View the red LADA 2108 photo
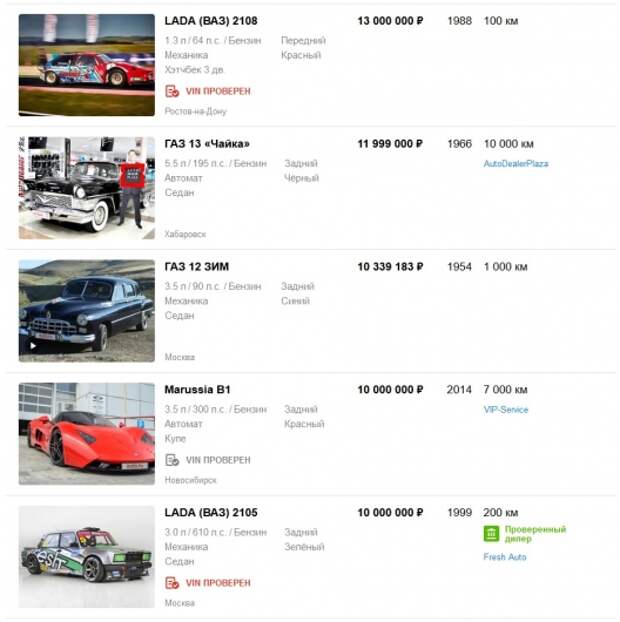620x622 pixels. coord(86,64)
